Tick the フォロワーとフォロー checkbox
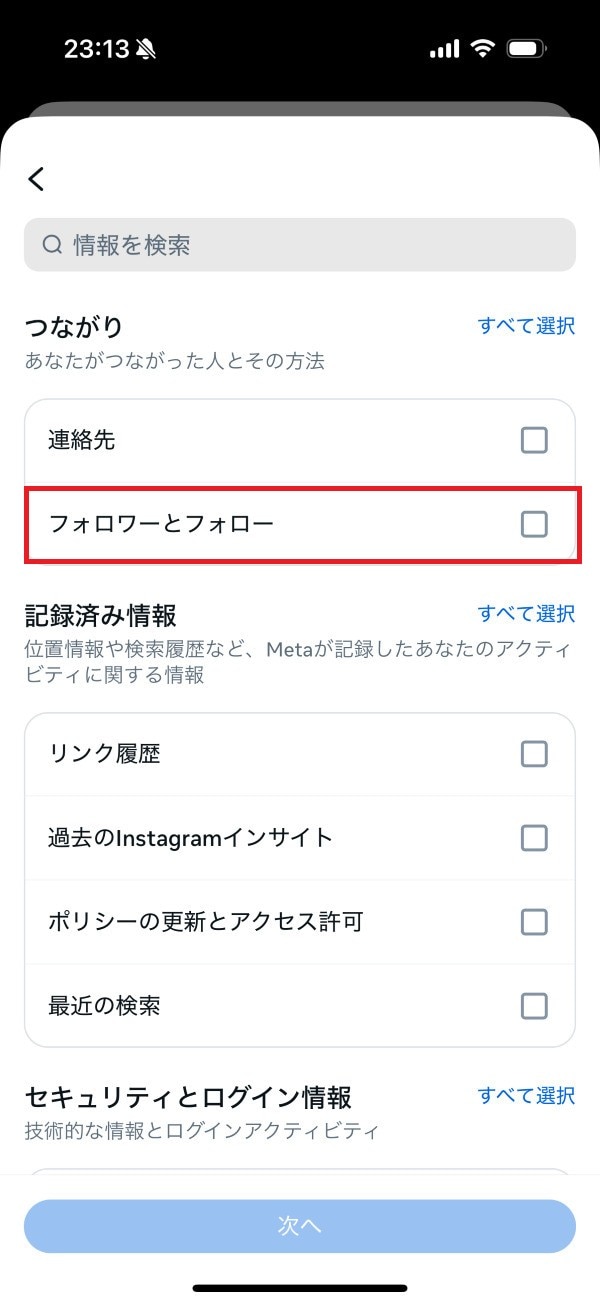This screenshot has height=1304, width=600. pos(534,524)
